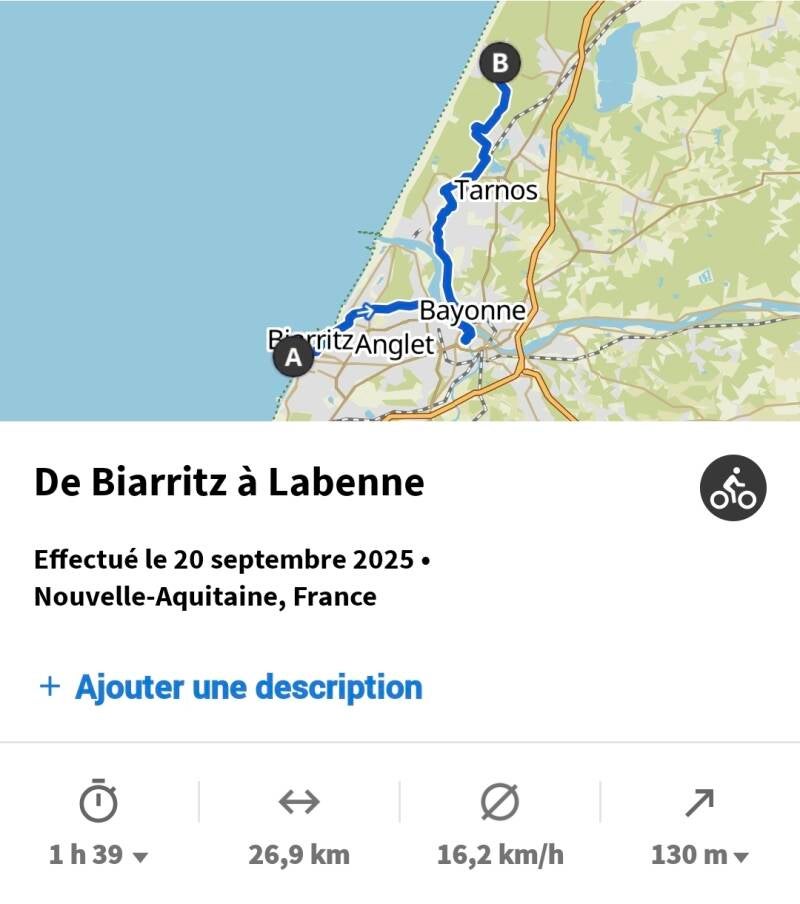Tap Ajouter une description link
The image size is (800, 904).
[230, 687]
